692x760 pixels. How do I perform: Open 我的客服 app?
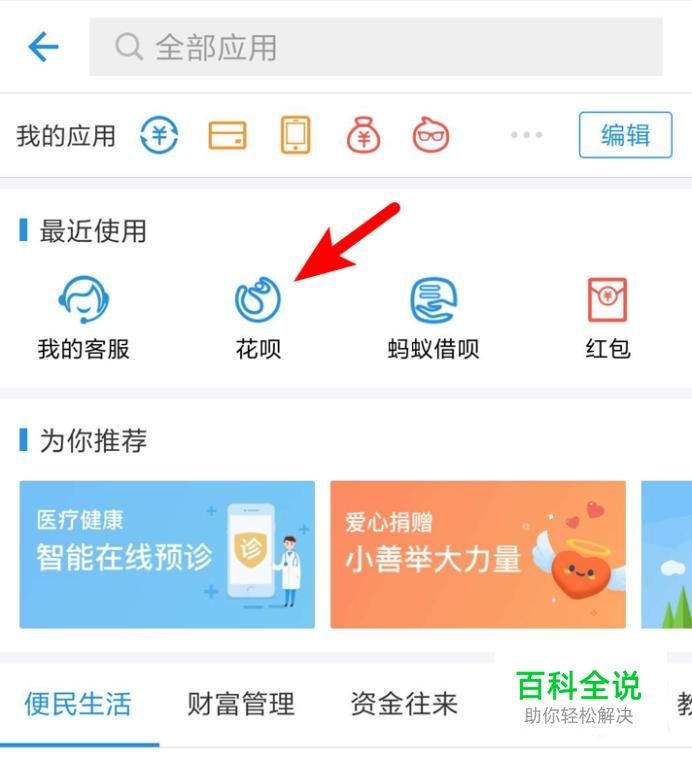pos(84,315)
